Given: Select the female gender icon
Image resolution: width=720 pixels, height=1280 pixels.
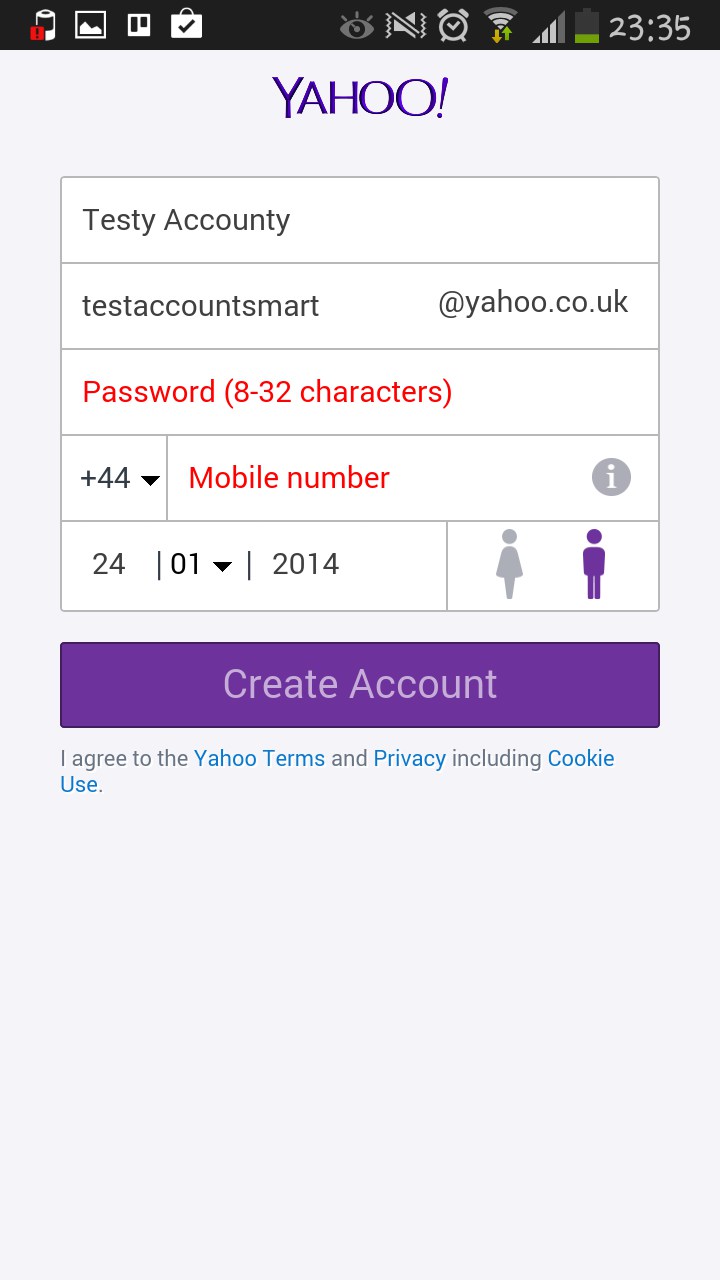Looking at the screenshot, I should (509, 565).
